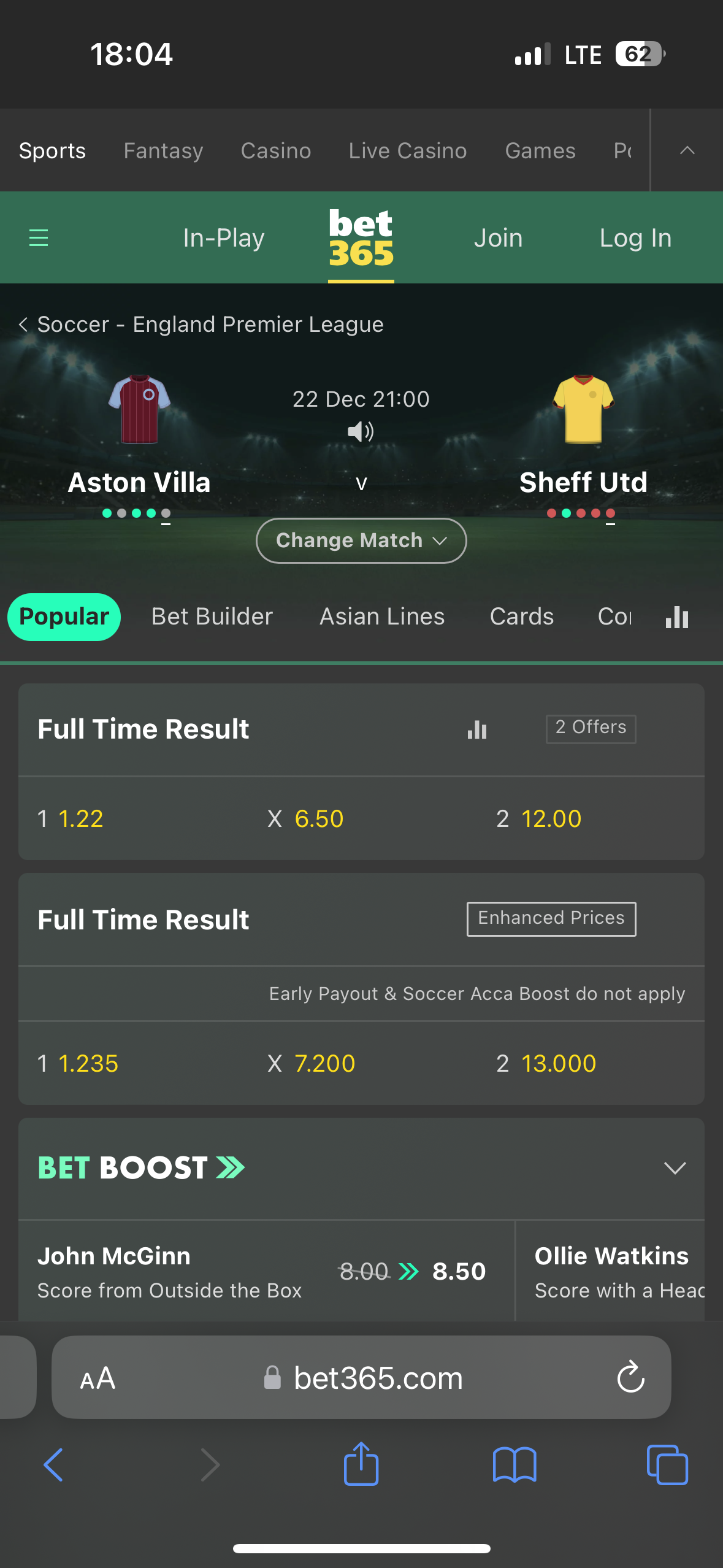Select enhanced draw price 7.200
Viewport: 723px width, 1568px height.
[362, 1063]
